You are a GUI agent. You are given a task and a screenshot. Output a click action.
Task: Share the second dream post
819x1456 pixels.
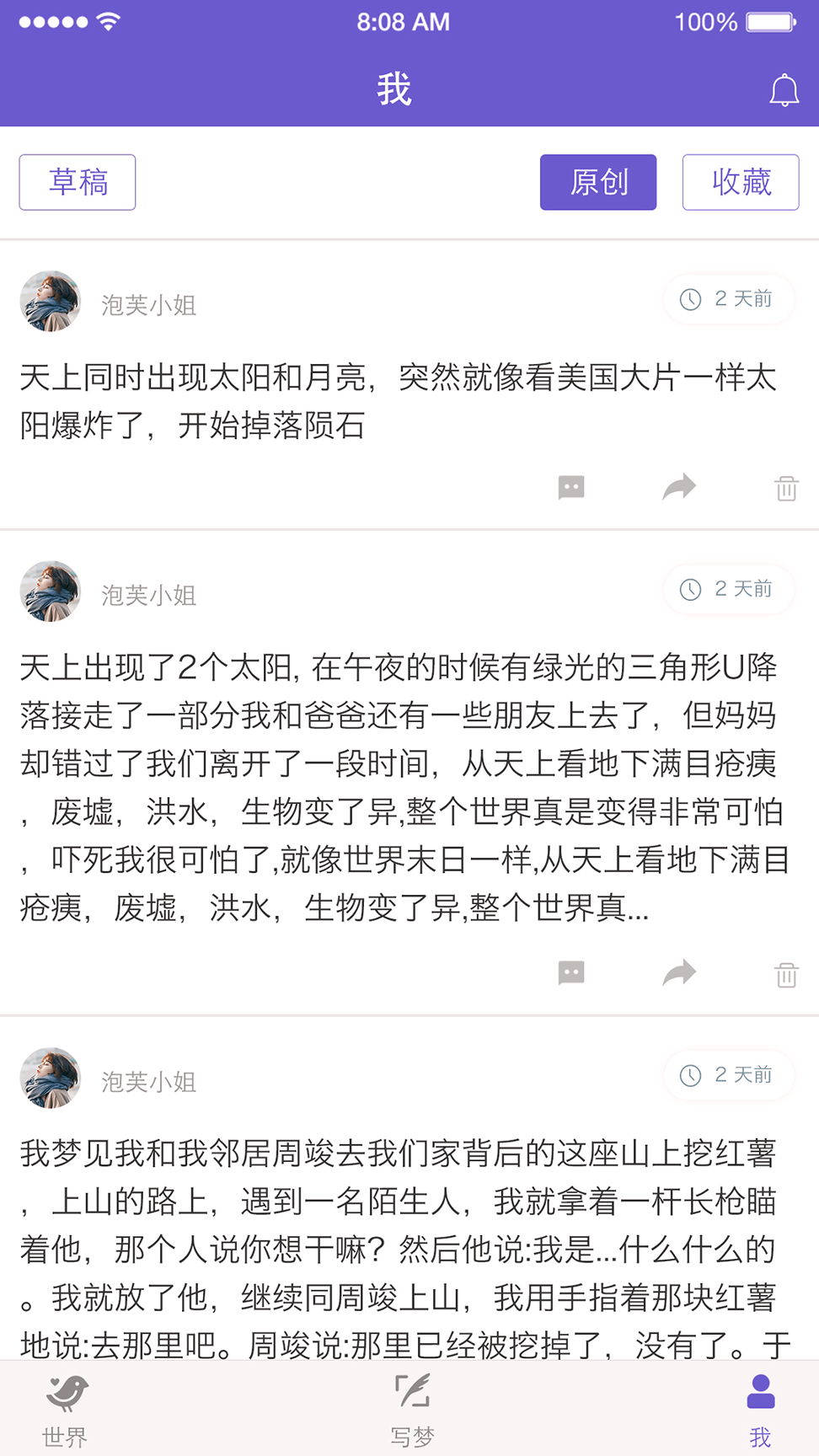point(679,973)
